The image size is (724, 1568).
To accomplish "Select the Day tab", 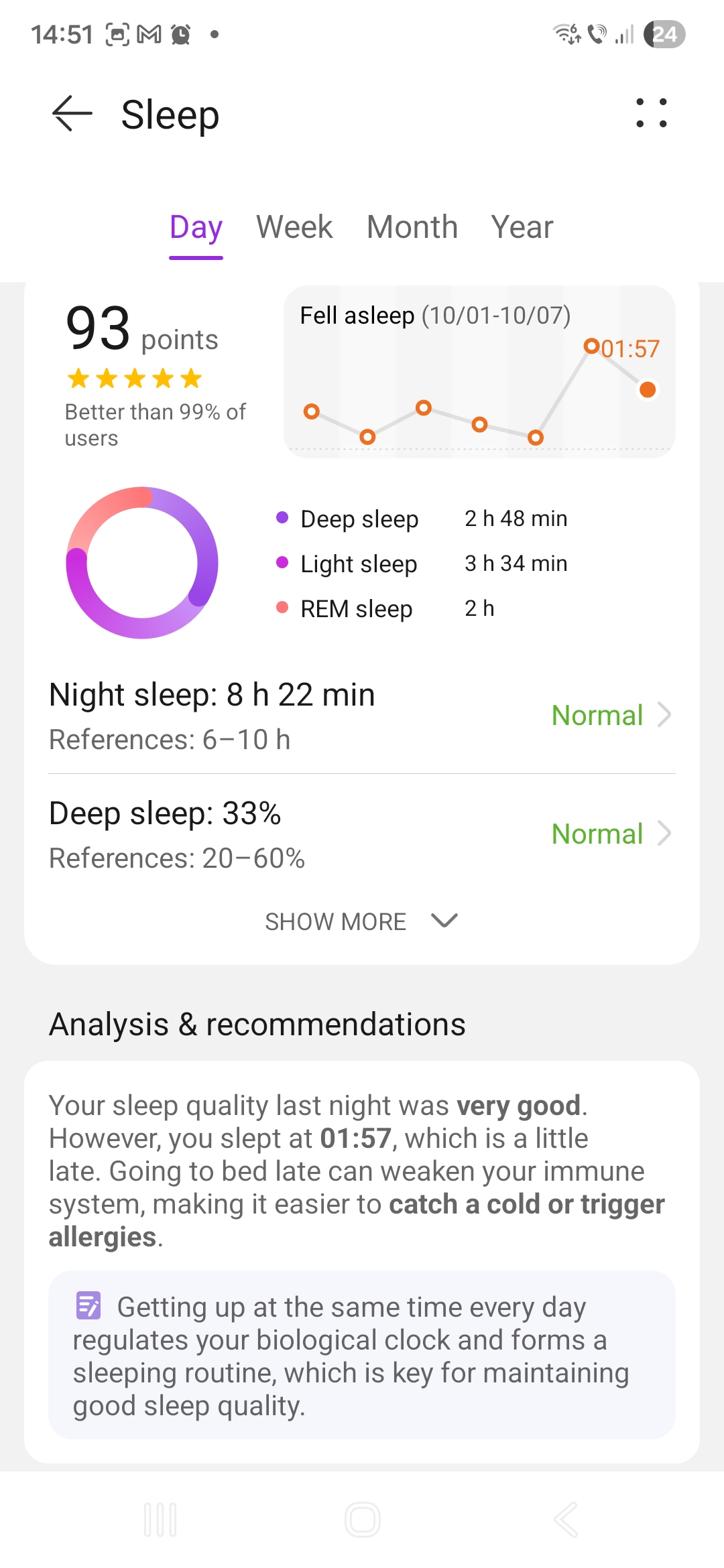I will (196, 228).
